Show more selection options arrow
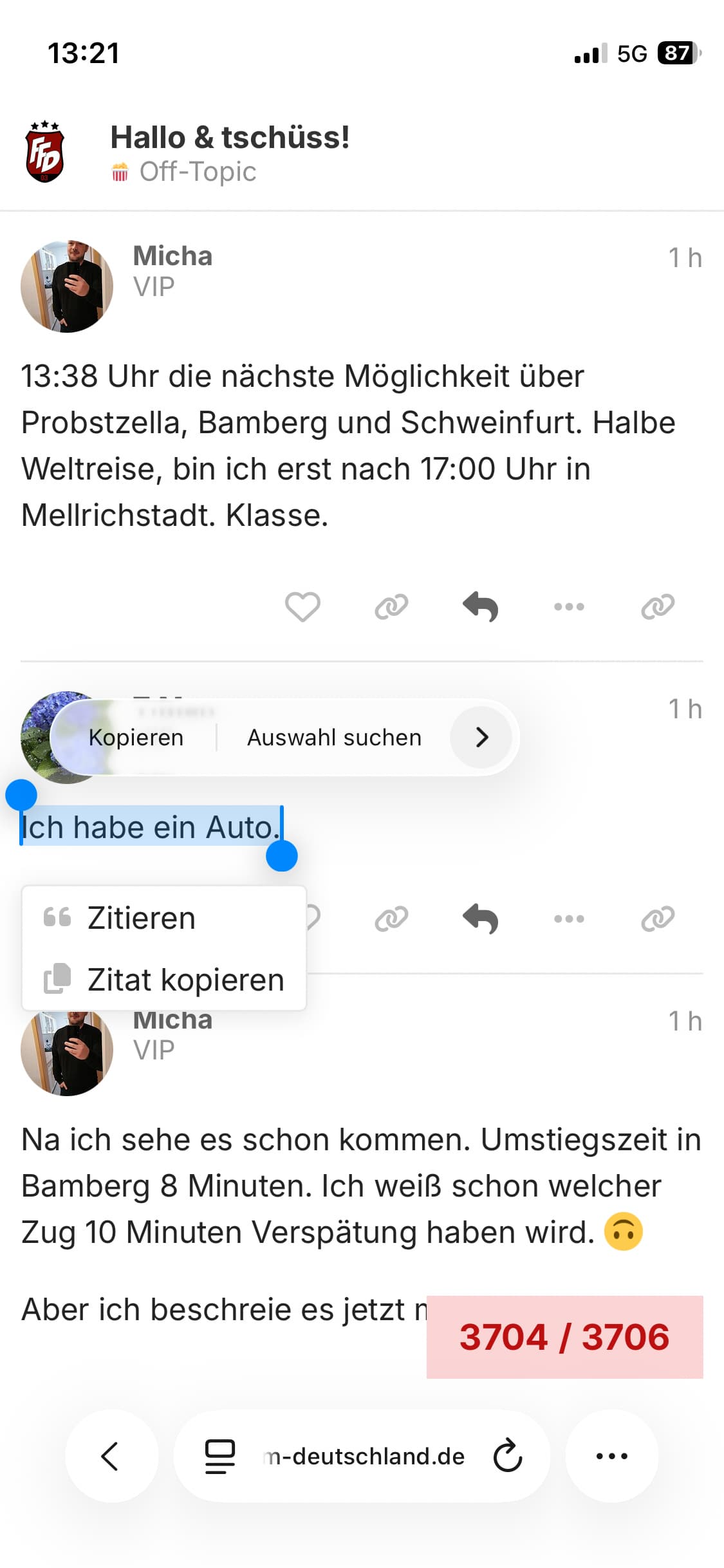Viewport: 724px width, 1568px height. [x=481, y=738]
